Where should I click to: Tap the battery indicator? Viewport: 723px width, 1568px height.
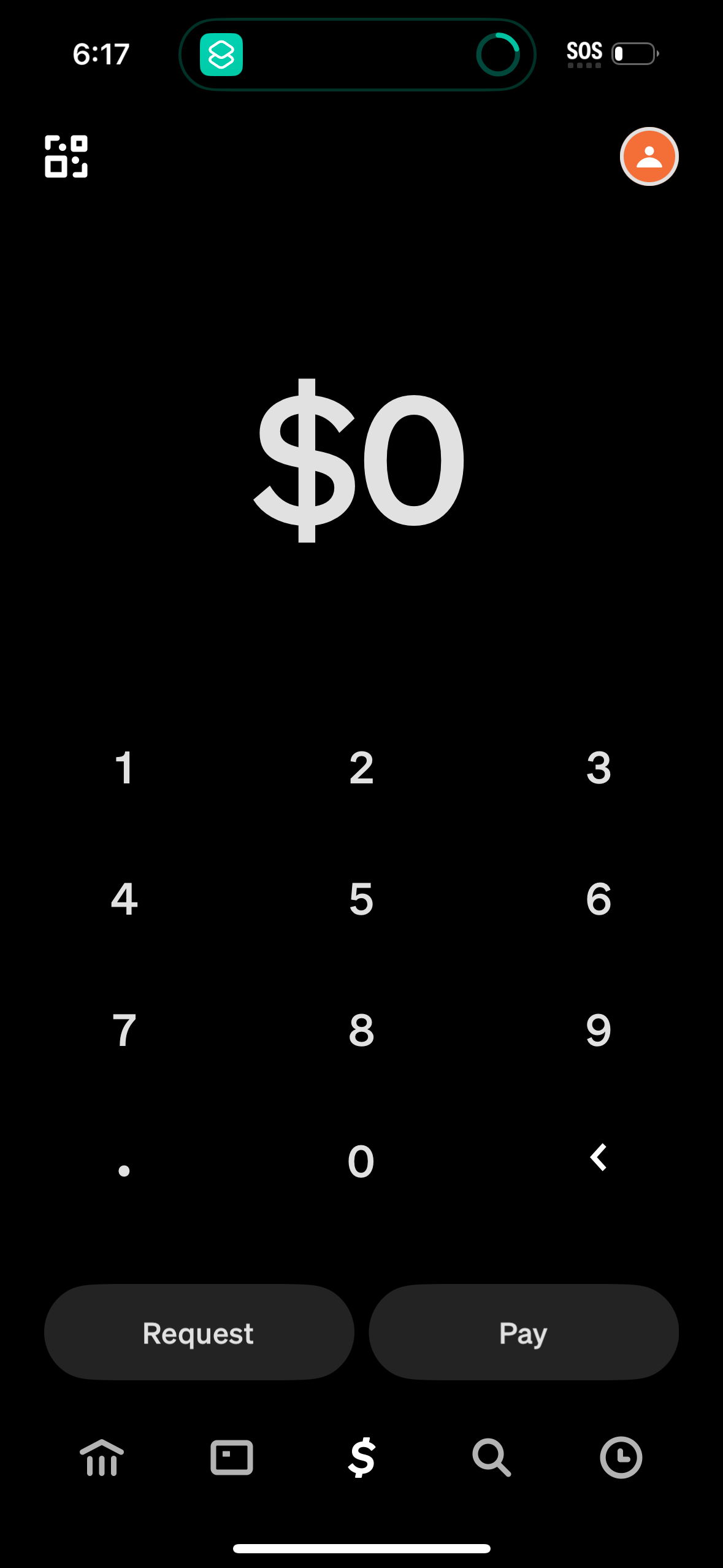(635, 54)
